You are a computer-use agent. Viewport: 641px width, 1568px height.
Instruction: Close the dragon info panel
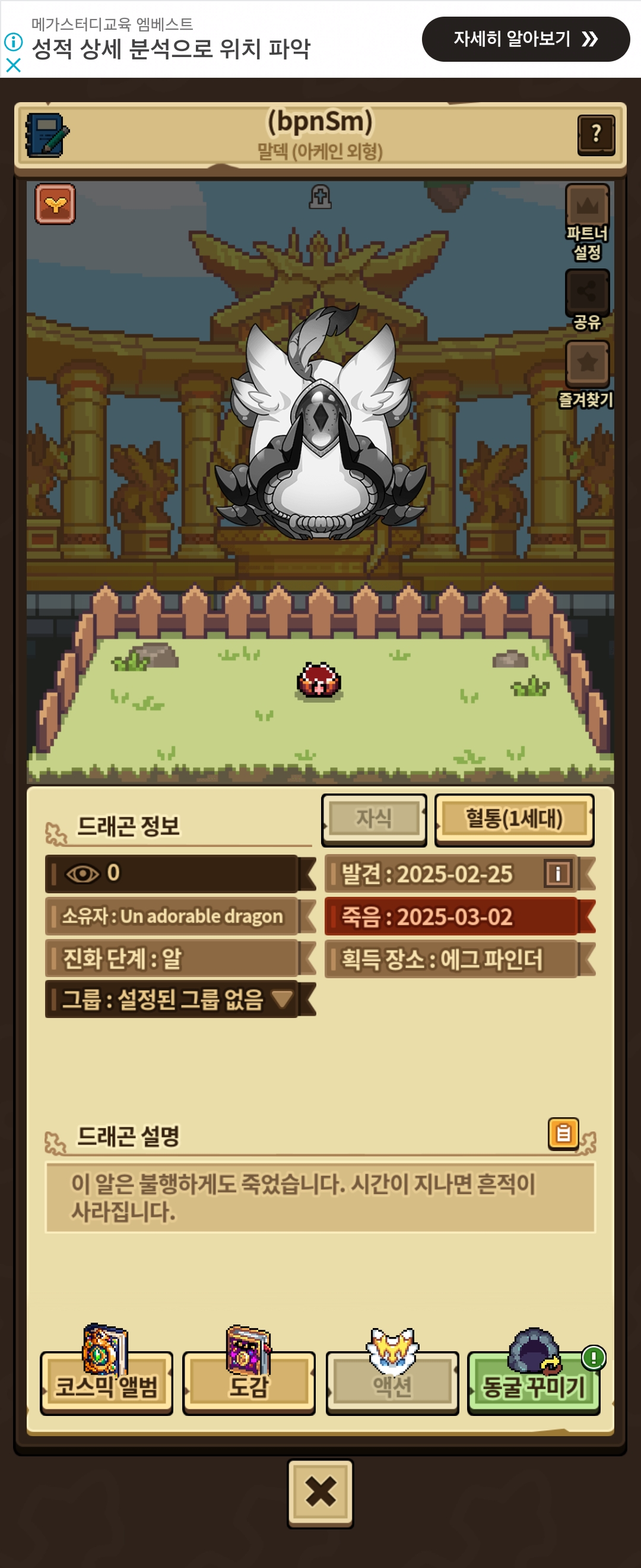point(320,1493)
